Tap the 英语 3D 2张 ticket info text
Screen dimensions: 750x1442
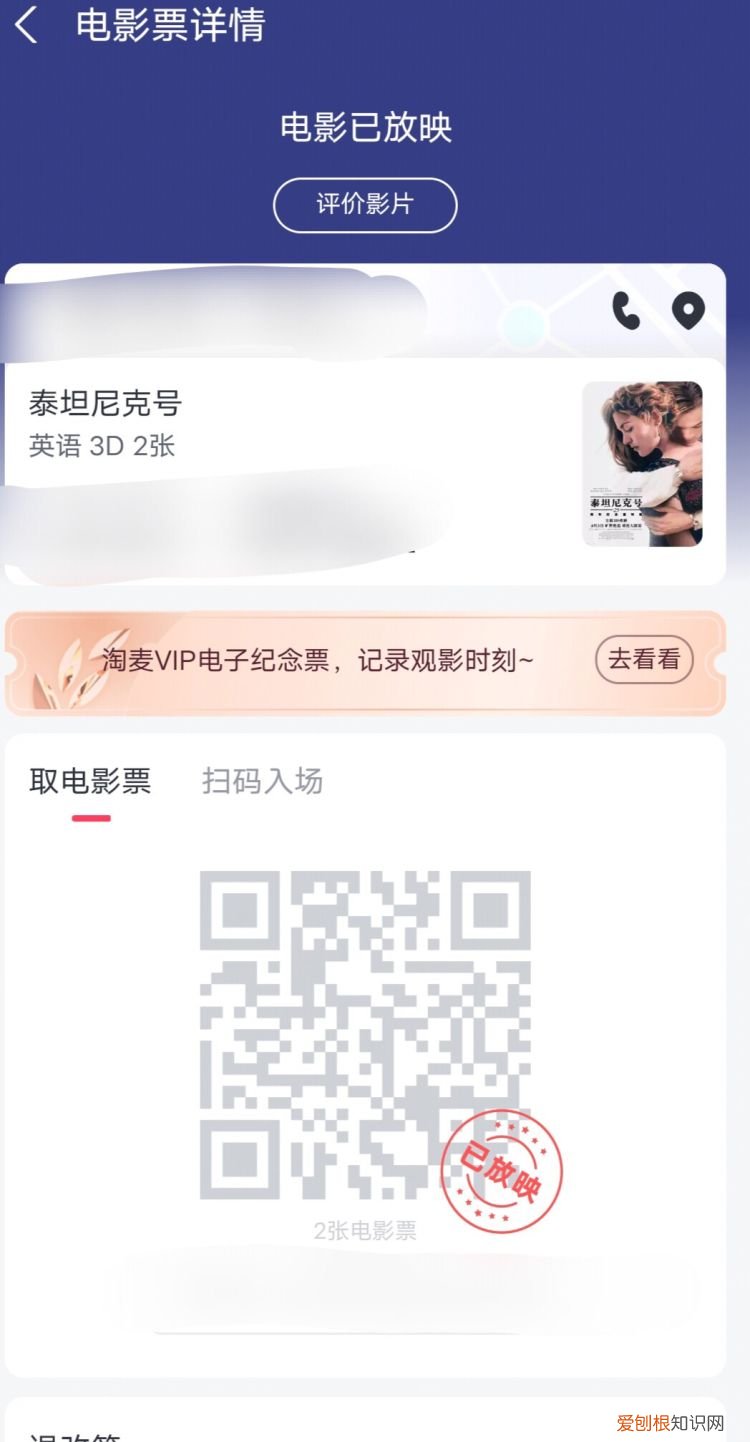100,446
